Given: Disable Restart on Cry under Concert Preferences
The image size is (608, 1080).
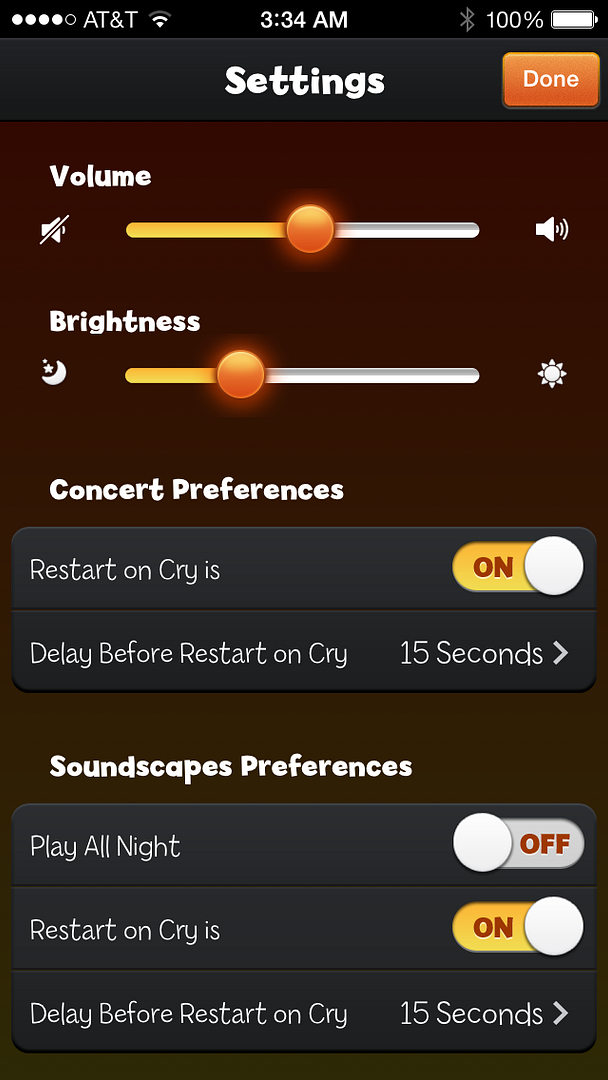Looking at the screenshot, I should click(518, 567).
